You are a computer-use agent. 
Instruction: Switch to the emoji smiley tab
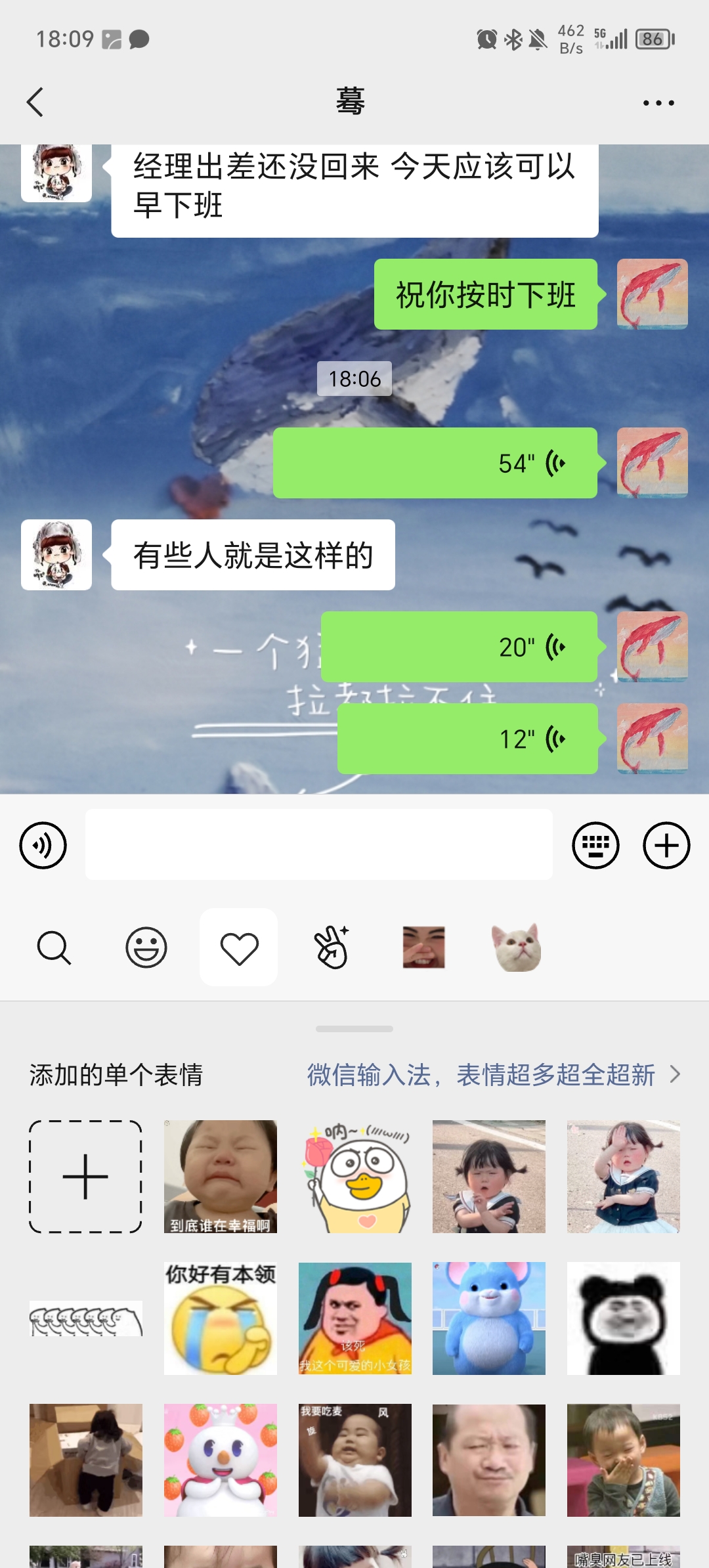146,947
